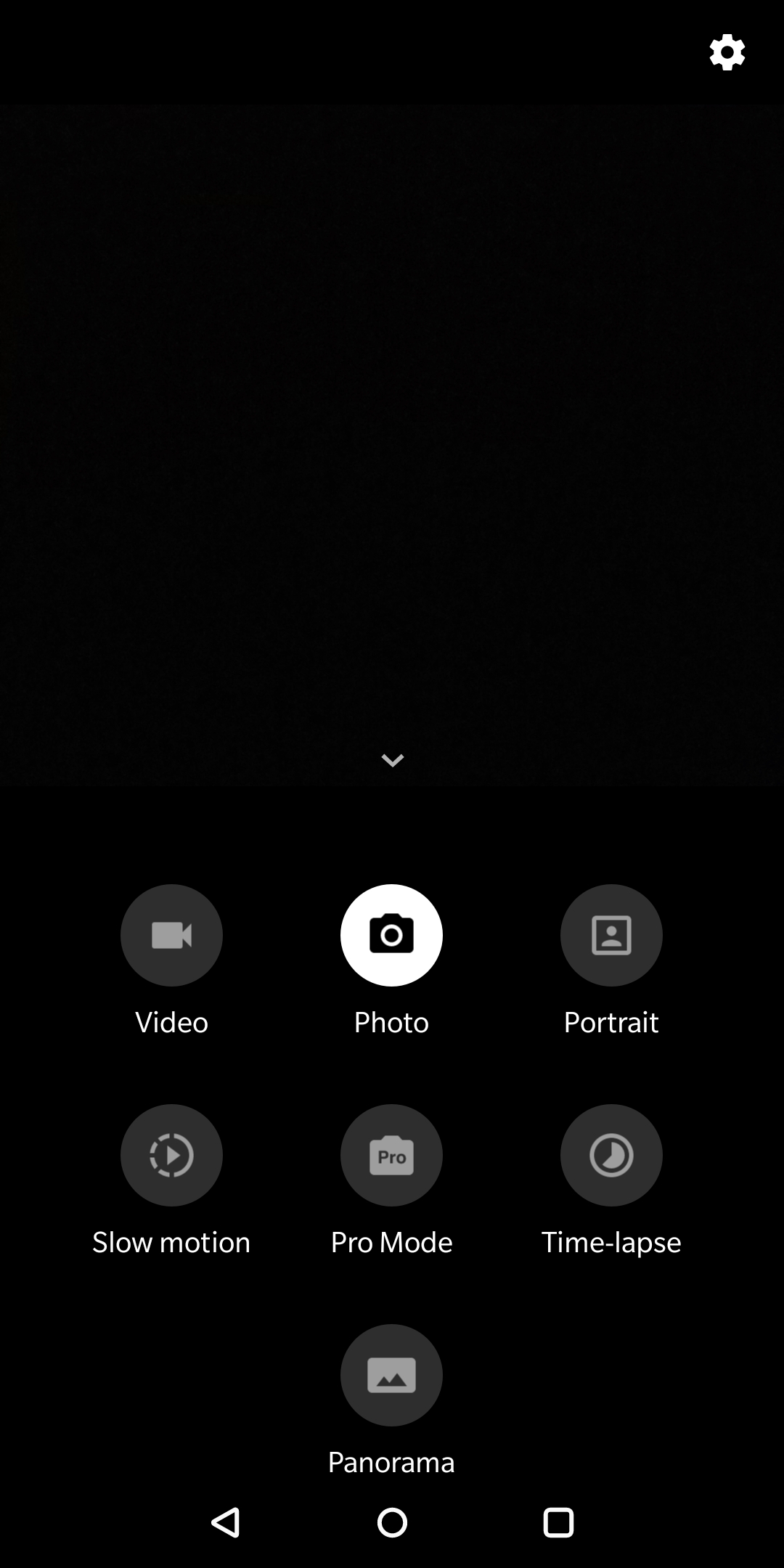Collapse the mode panel with down chevron
Screen dimensions: 784x1568
392,760
